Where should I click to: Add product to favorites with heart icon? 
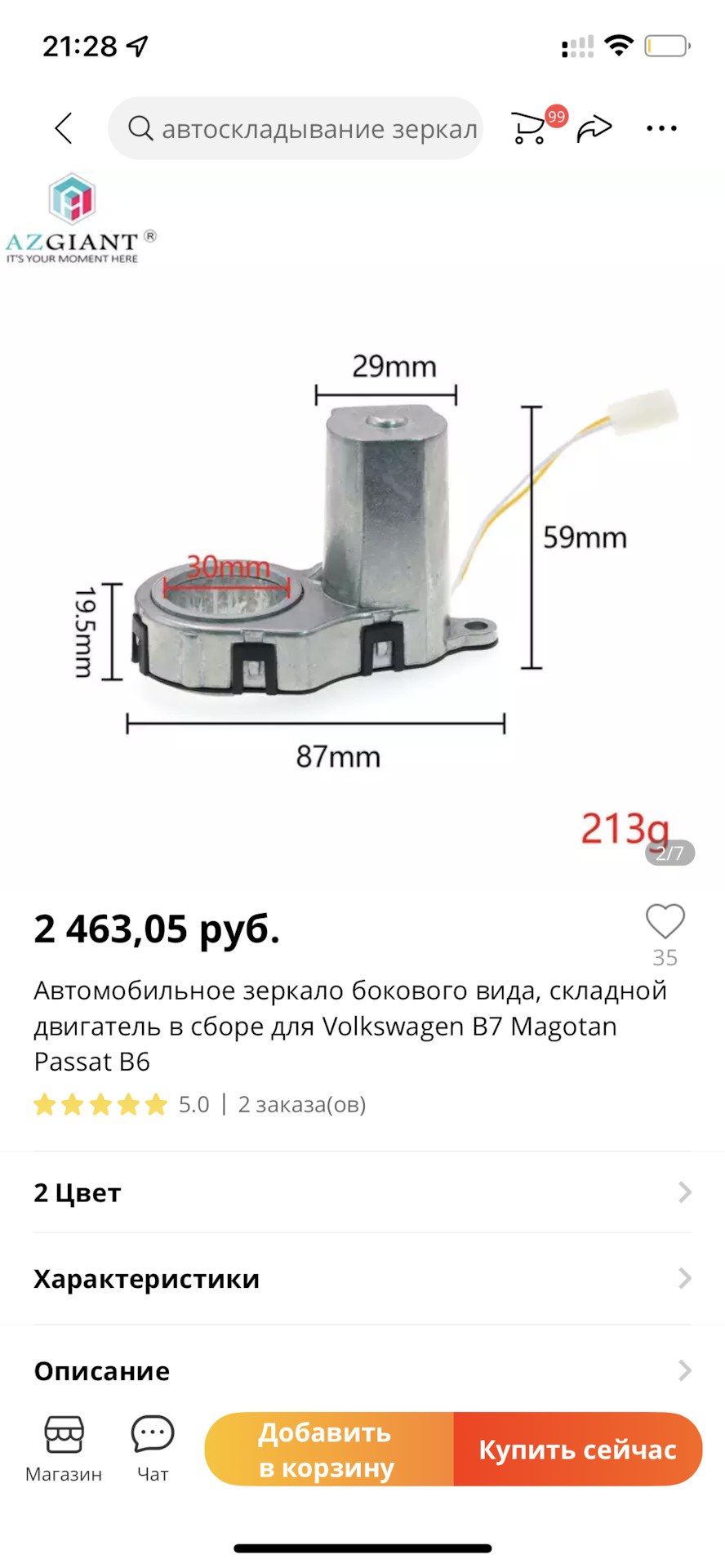click(x=665, y=923)
